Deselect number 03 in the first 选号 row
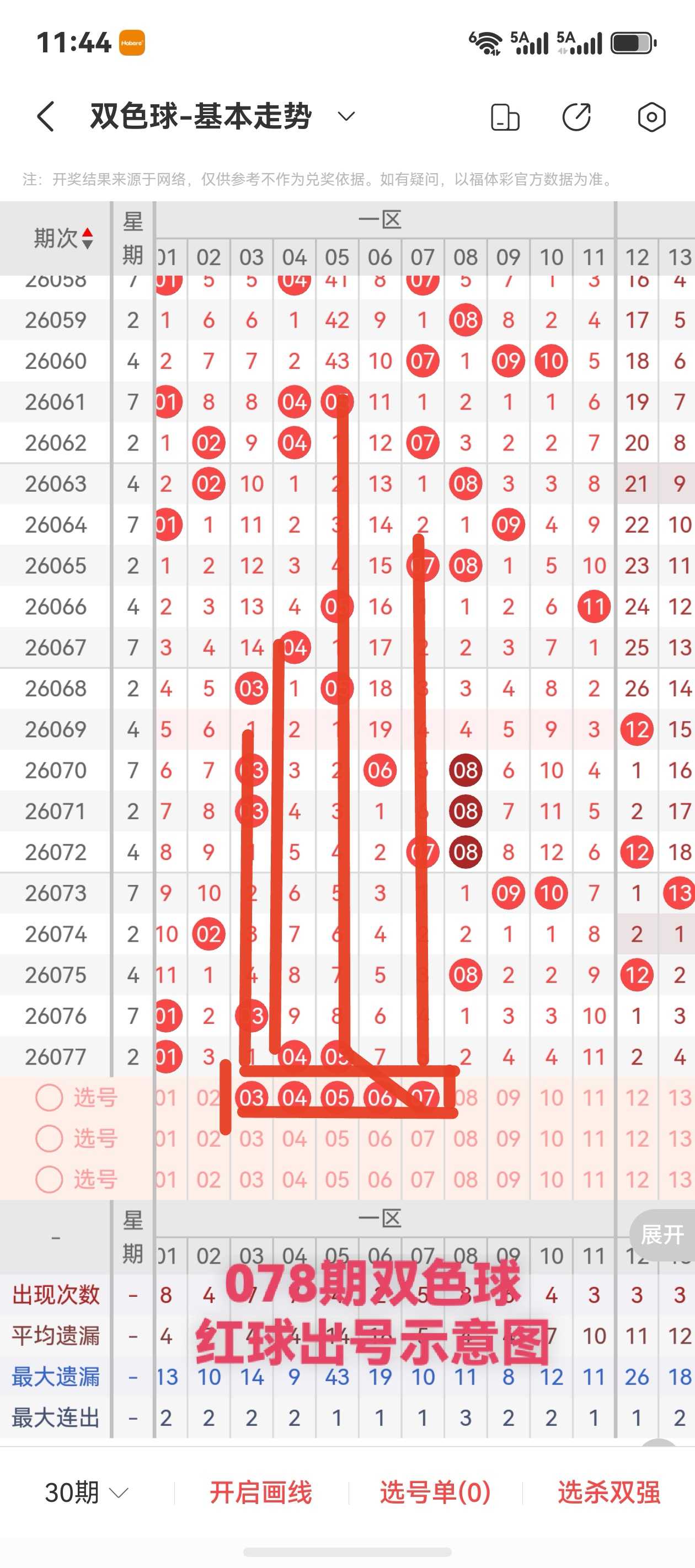Image resolution: width=695 pixels, height=1568 pixels. pos(251,1098)
